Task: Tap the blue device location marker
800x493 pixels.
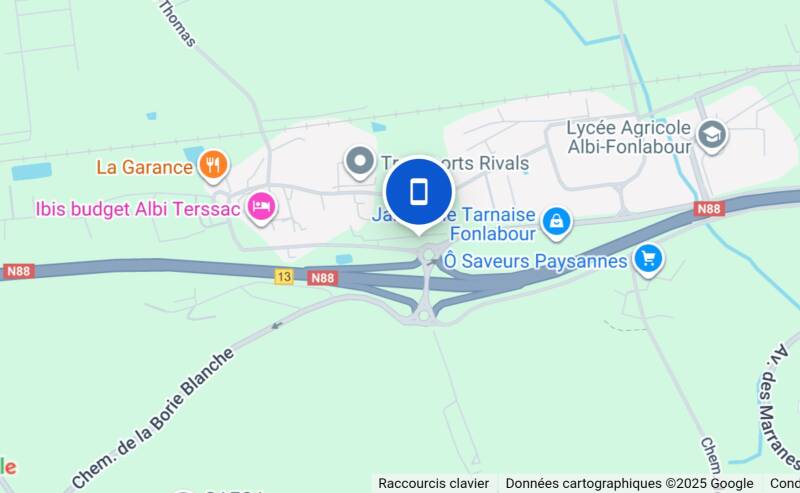Action: click(x=418, y=192)
